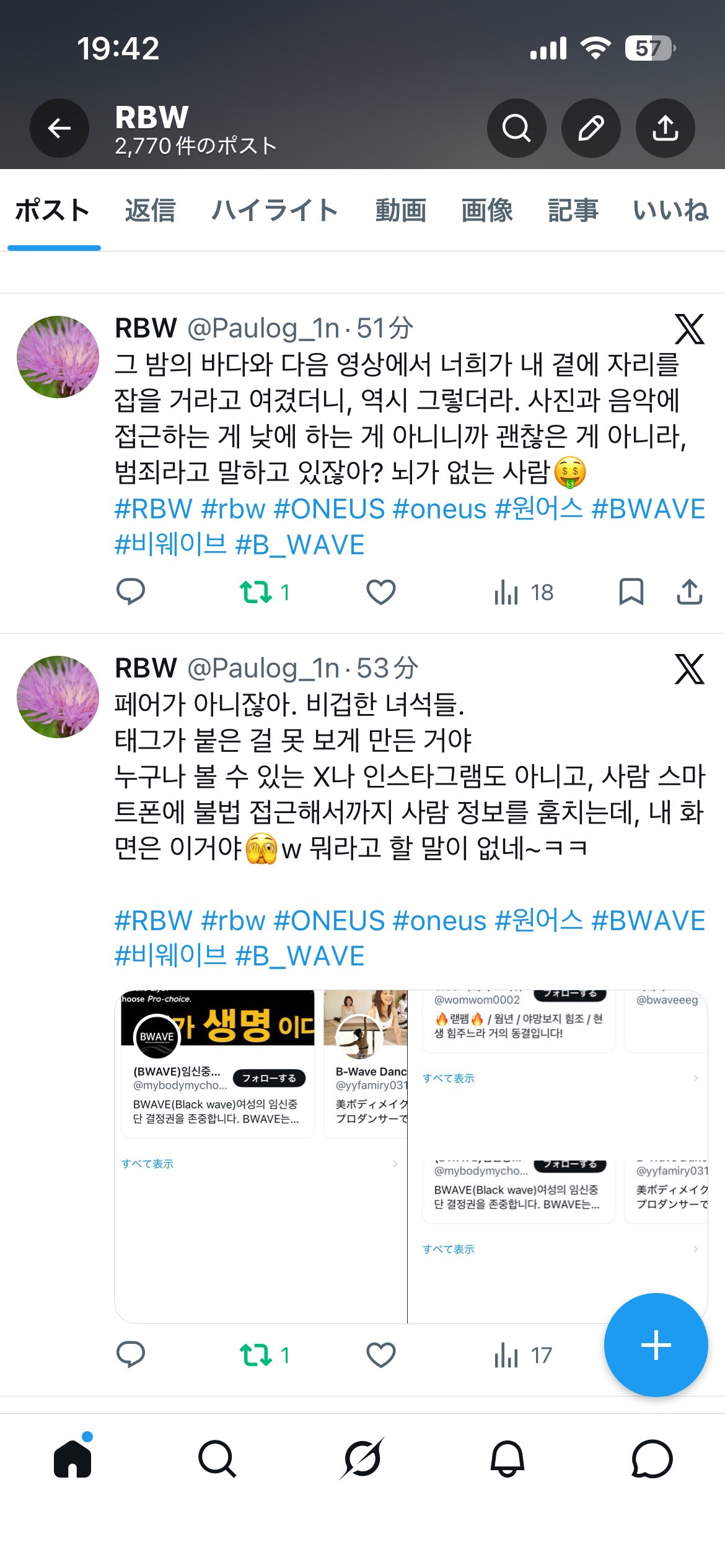Reply to the 51分 post
This screenshot has width=725, height=1568.
(131, 592)
